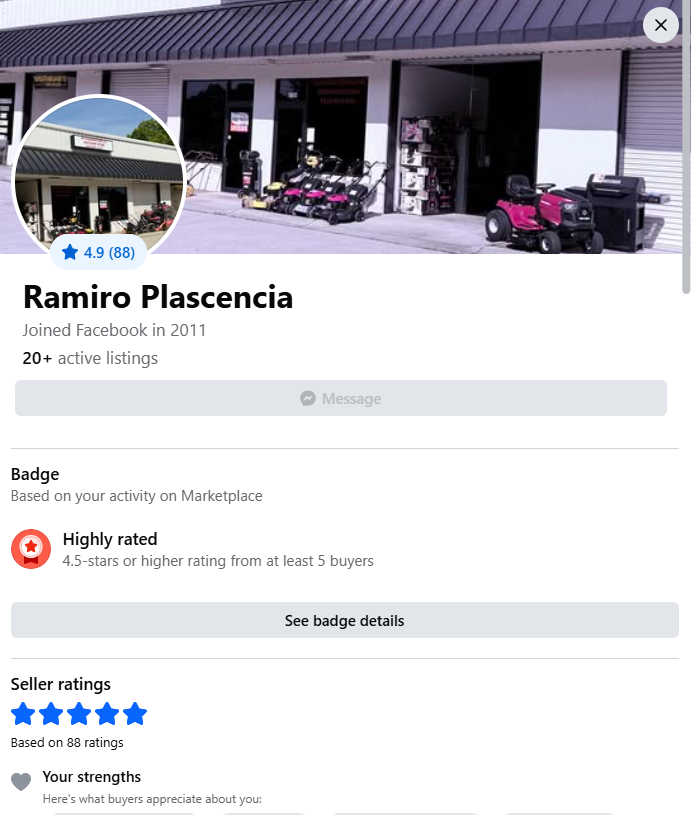The image size is (691, 815).
Task: Open See badge details
Action: click(345, 621)
